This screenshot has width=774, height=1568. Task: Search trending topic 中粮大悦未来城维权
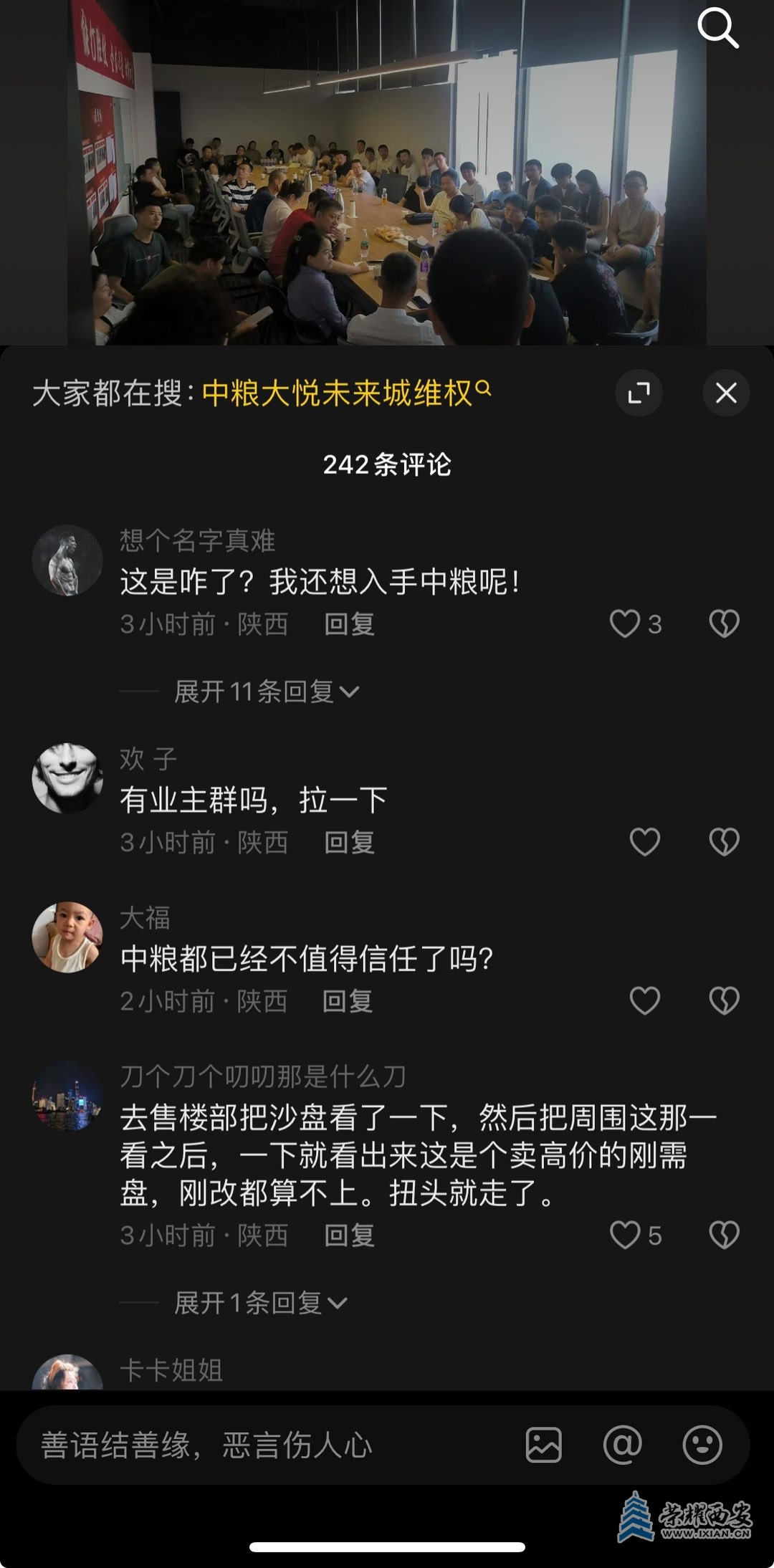(x=345, y=393)
